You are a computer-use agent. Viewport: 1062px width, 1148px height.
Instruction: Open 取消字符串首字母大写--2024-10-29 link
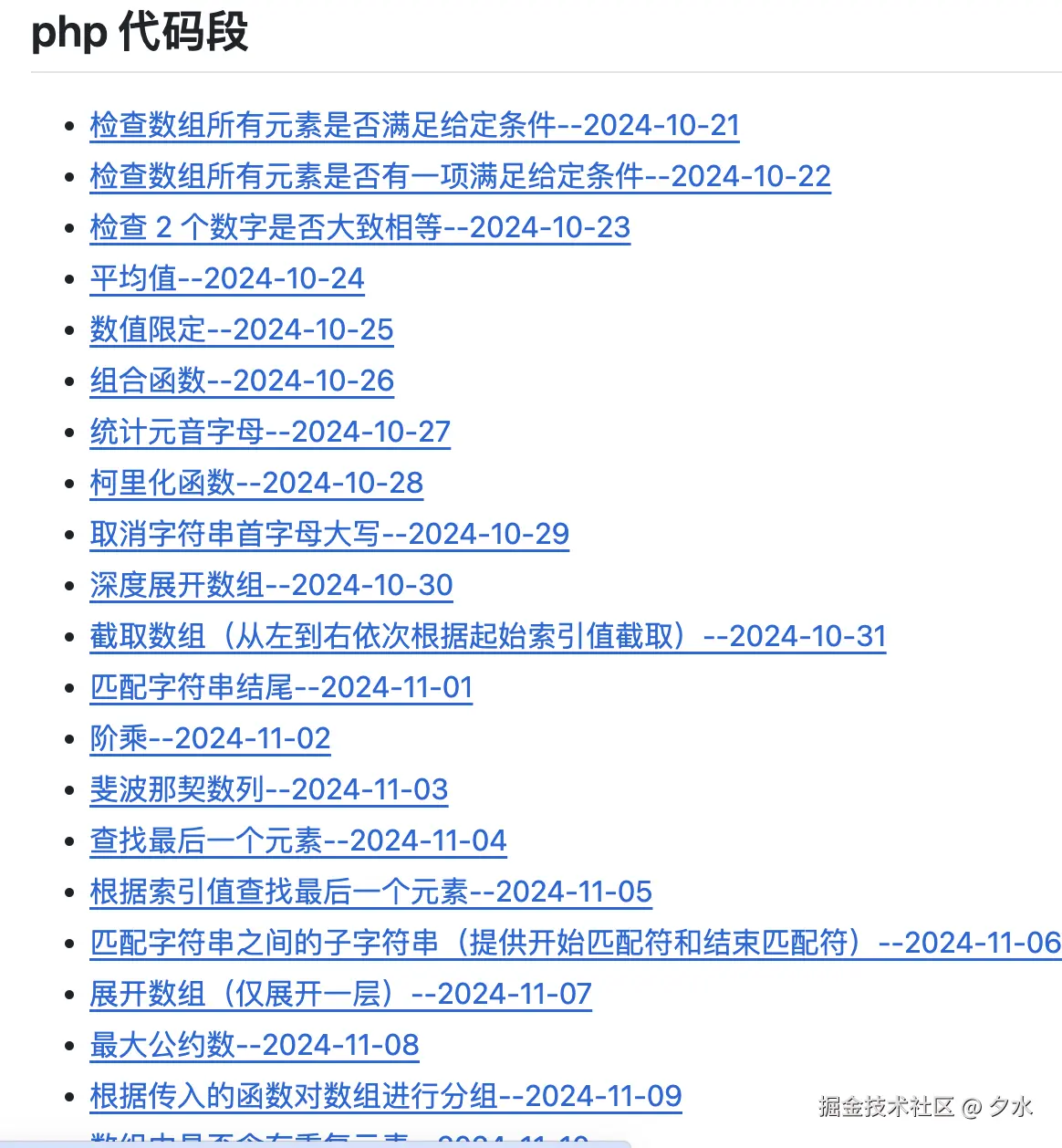coord(328,534)
